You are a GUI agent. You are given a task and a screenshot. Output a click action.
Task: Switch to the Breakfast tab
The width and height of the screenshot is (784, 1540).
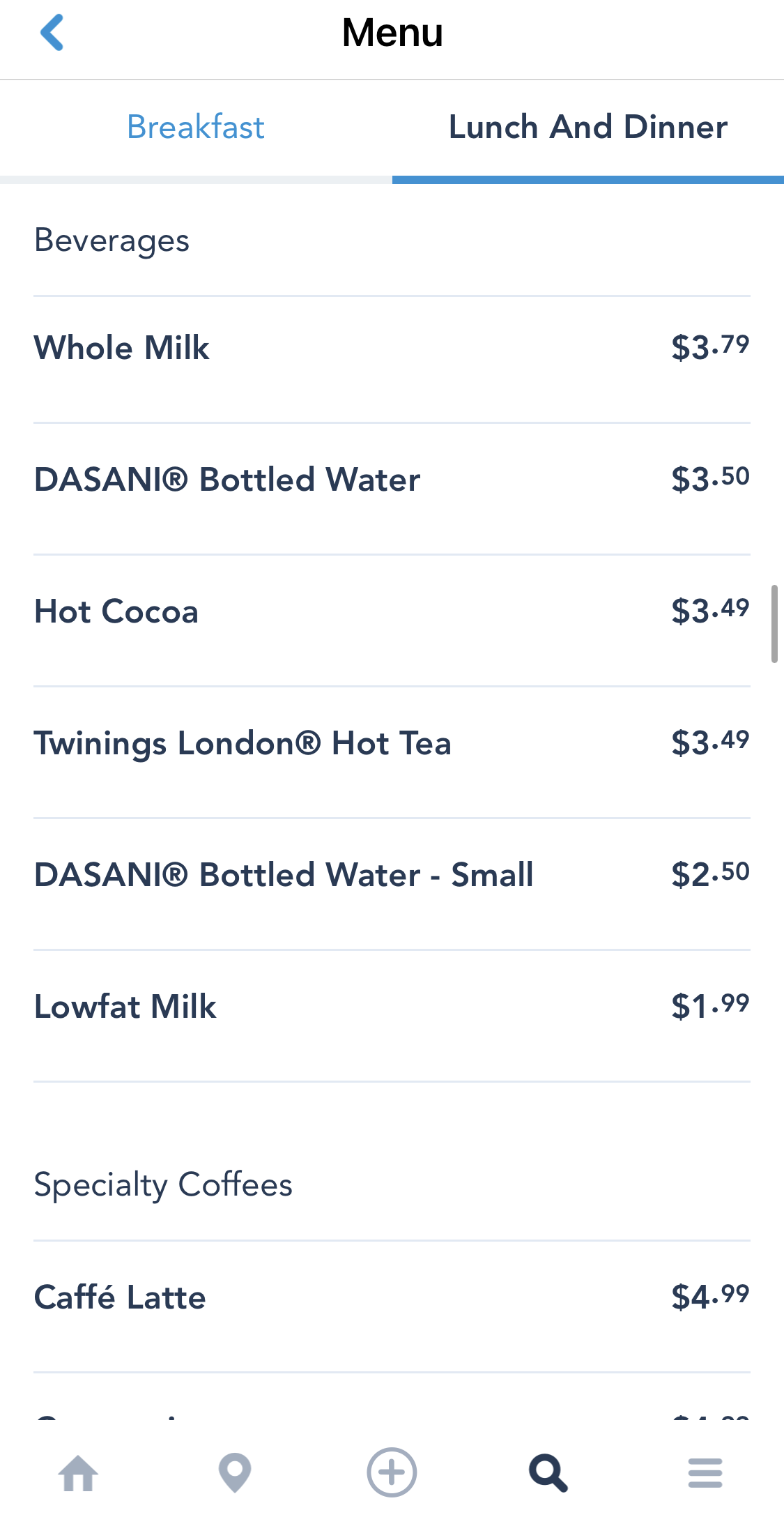(196, 128)
